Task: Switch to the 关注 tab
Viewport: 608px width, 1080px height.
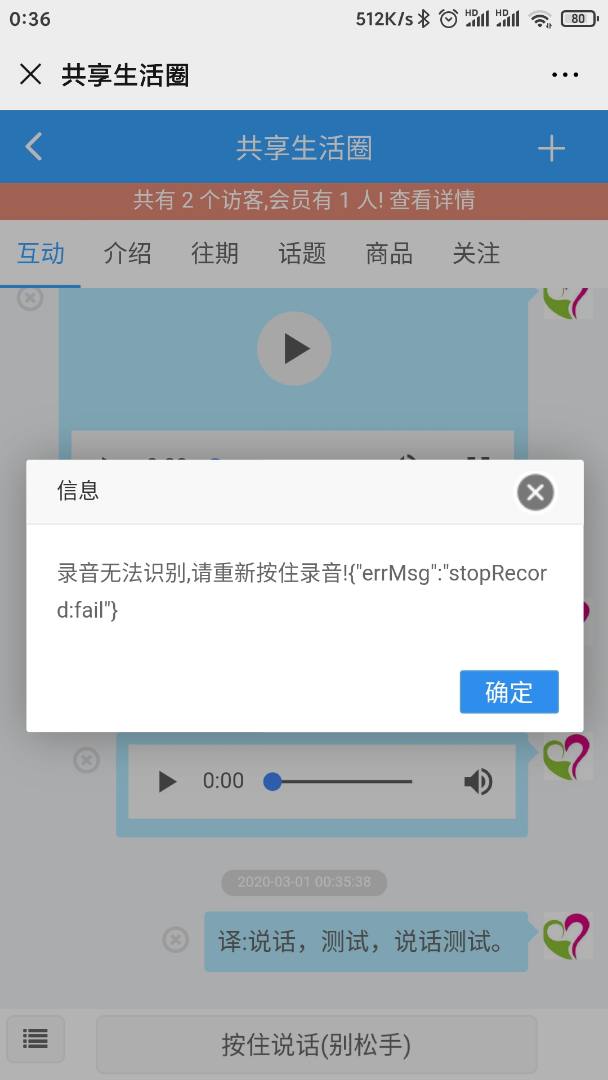Action: pos(476,254)
